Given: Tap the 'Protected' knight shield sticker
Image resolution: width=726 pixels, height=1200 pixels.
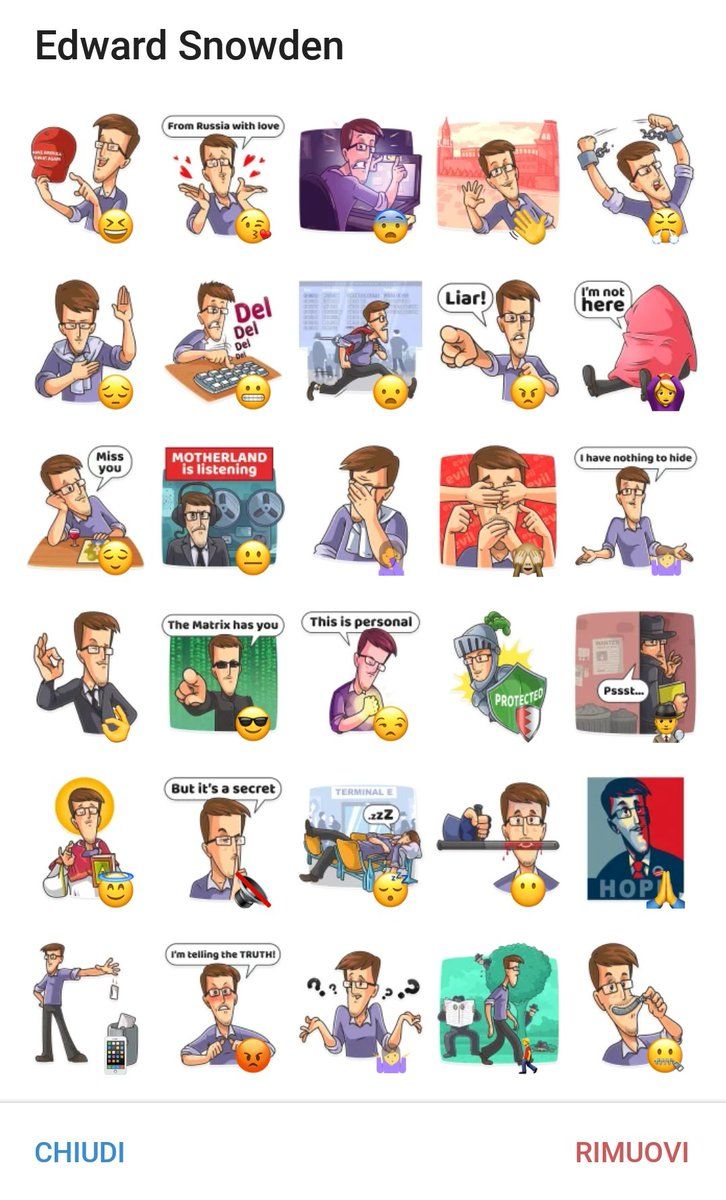Looking at the screenshot, I should (x=497, y=676).
